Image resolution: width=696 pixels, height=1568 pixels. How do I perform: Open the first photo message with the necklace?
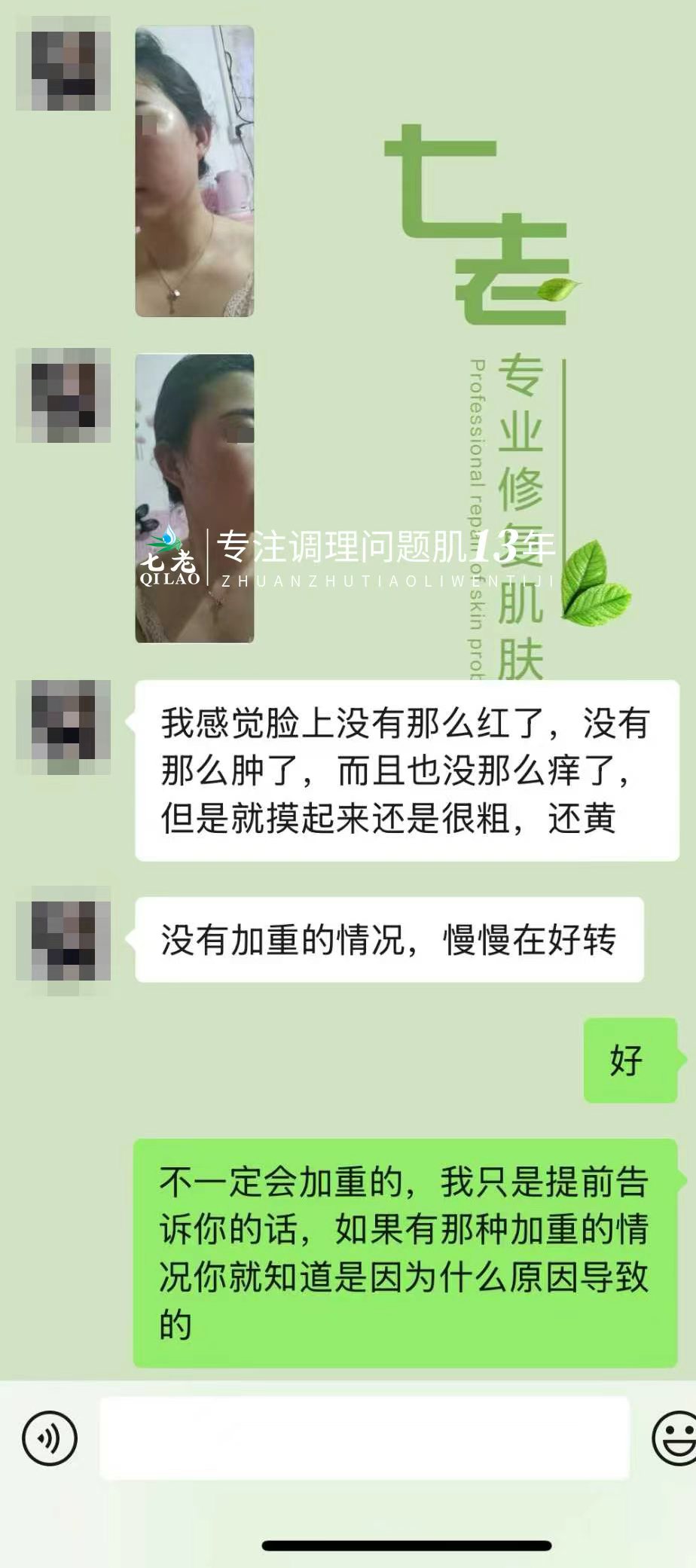194,172
